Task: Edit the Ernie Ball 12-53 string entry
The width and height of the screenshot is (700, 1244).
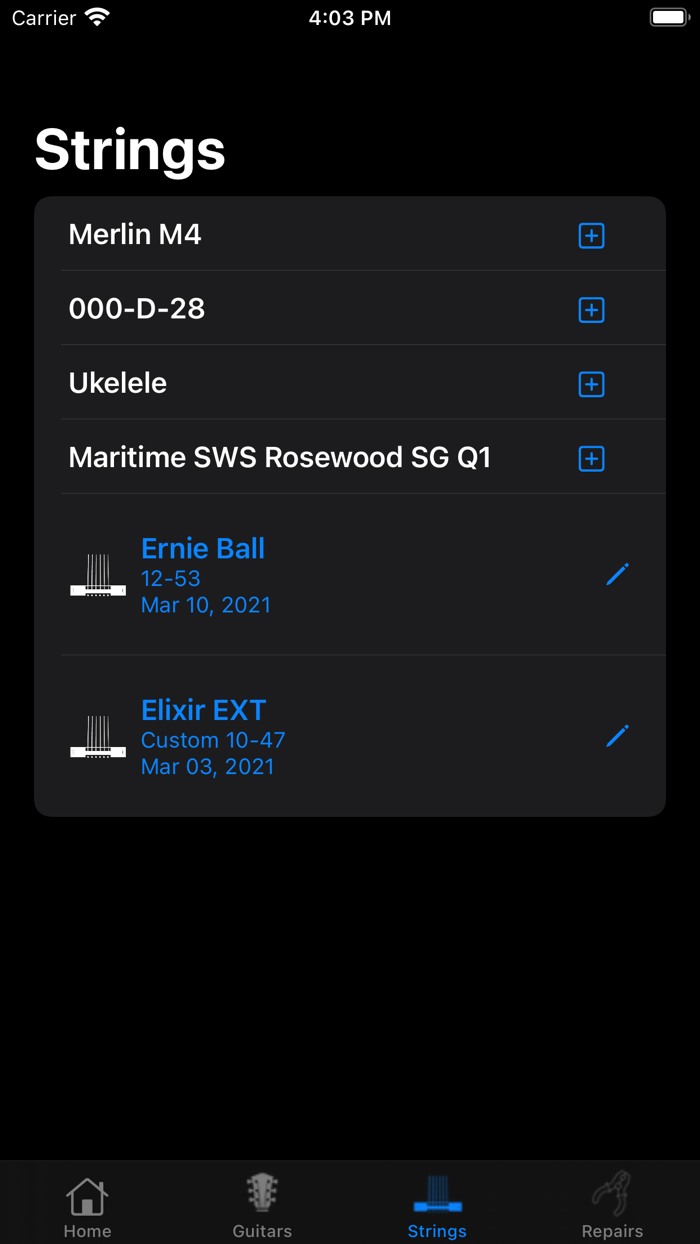Action: point(617,574)
